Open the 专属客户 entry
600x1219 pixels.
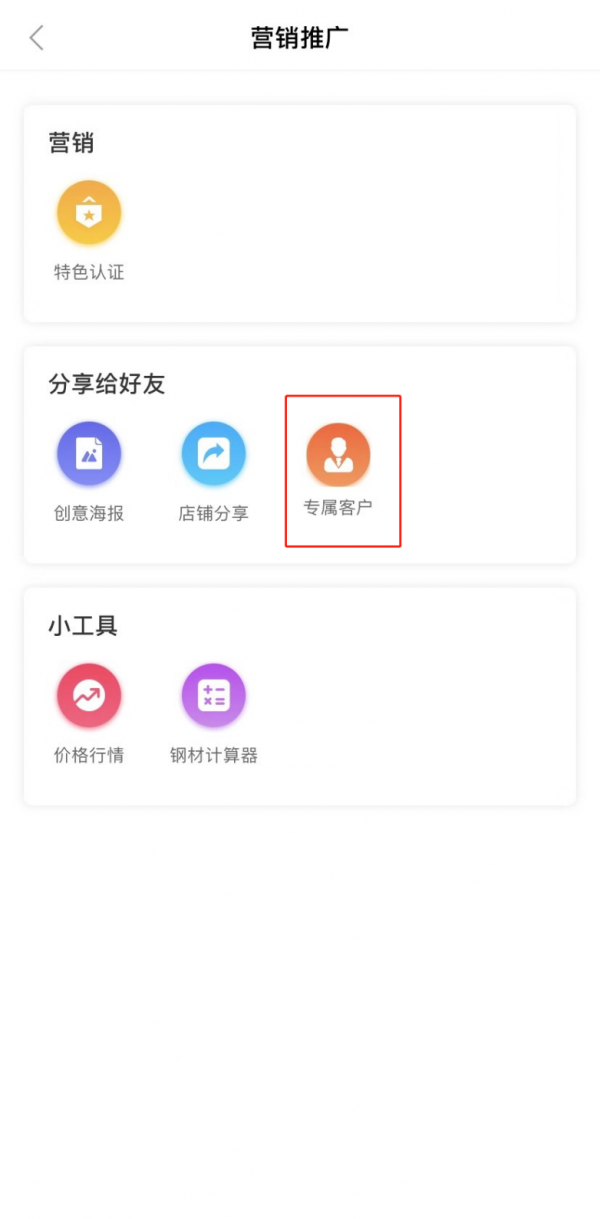(x=338, y=455)
